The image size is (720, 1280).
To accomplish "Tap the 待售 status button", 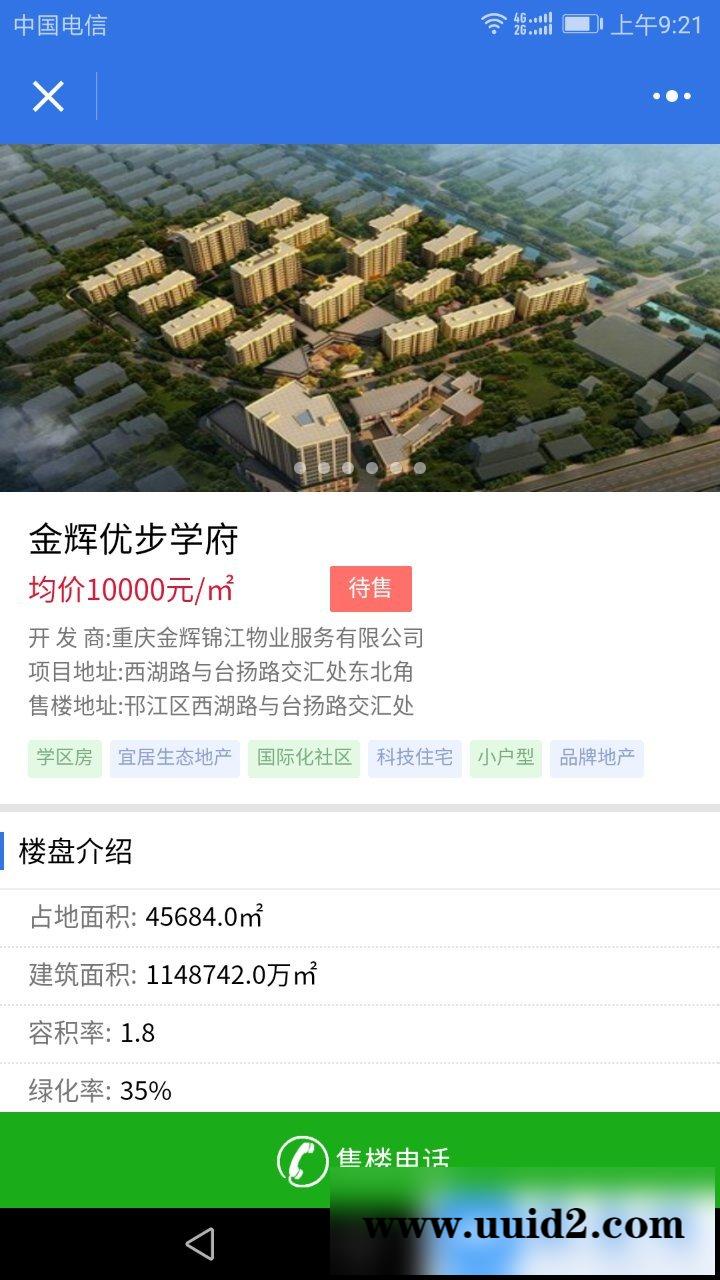I will [x=371, y=589].
